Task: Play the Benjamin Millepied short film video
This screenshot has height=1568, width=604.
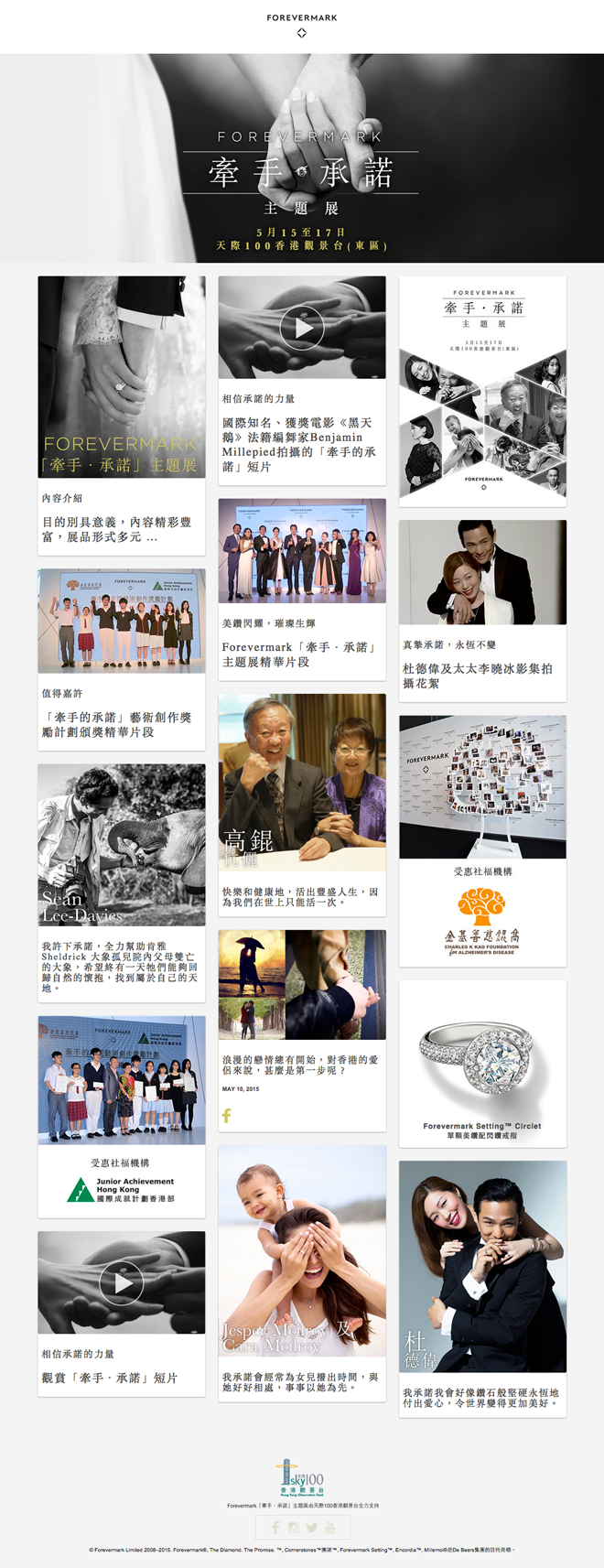Action: (x=302, y=328)
